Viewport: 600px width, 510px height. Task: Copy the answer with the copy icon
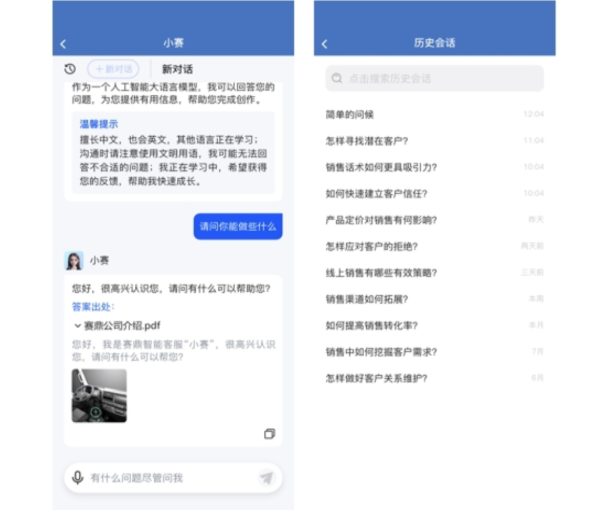tap(269, 433)
